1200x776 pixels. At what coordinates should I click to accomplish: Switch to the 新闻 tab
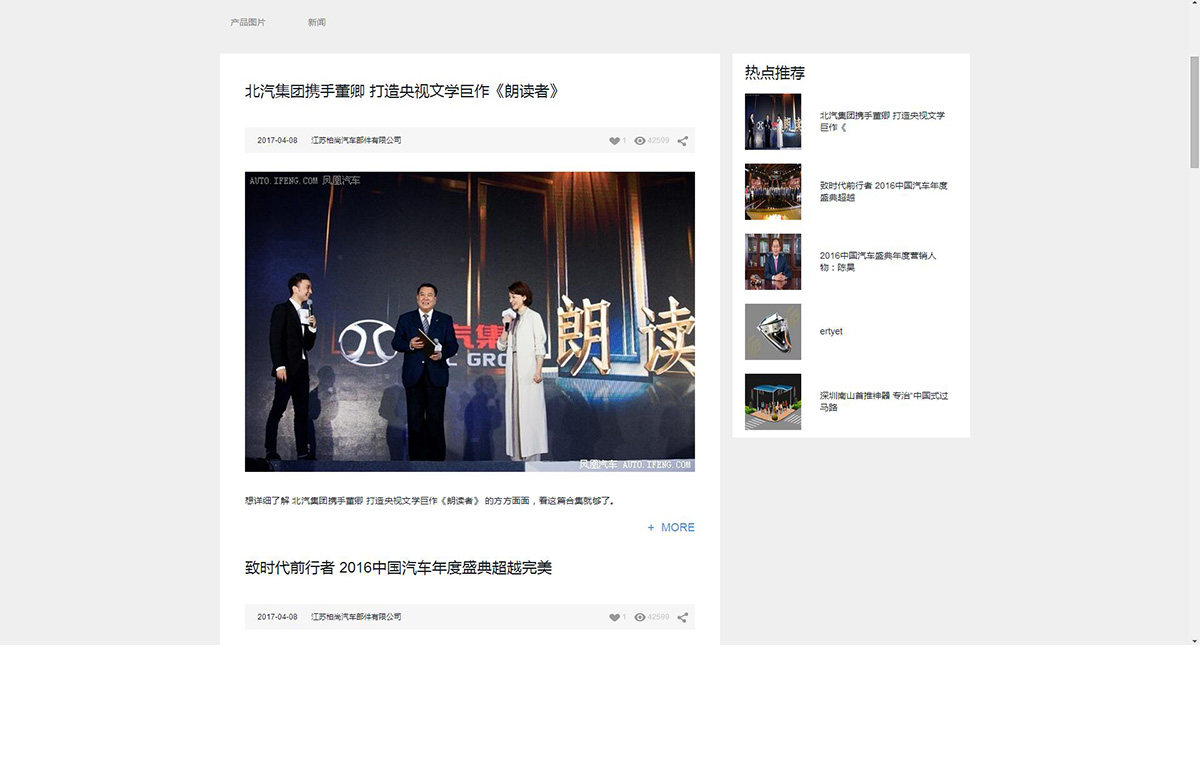[316, 22]
